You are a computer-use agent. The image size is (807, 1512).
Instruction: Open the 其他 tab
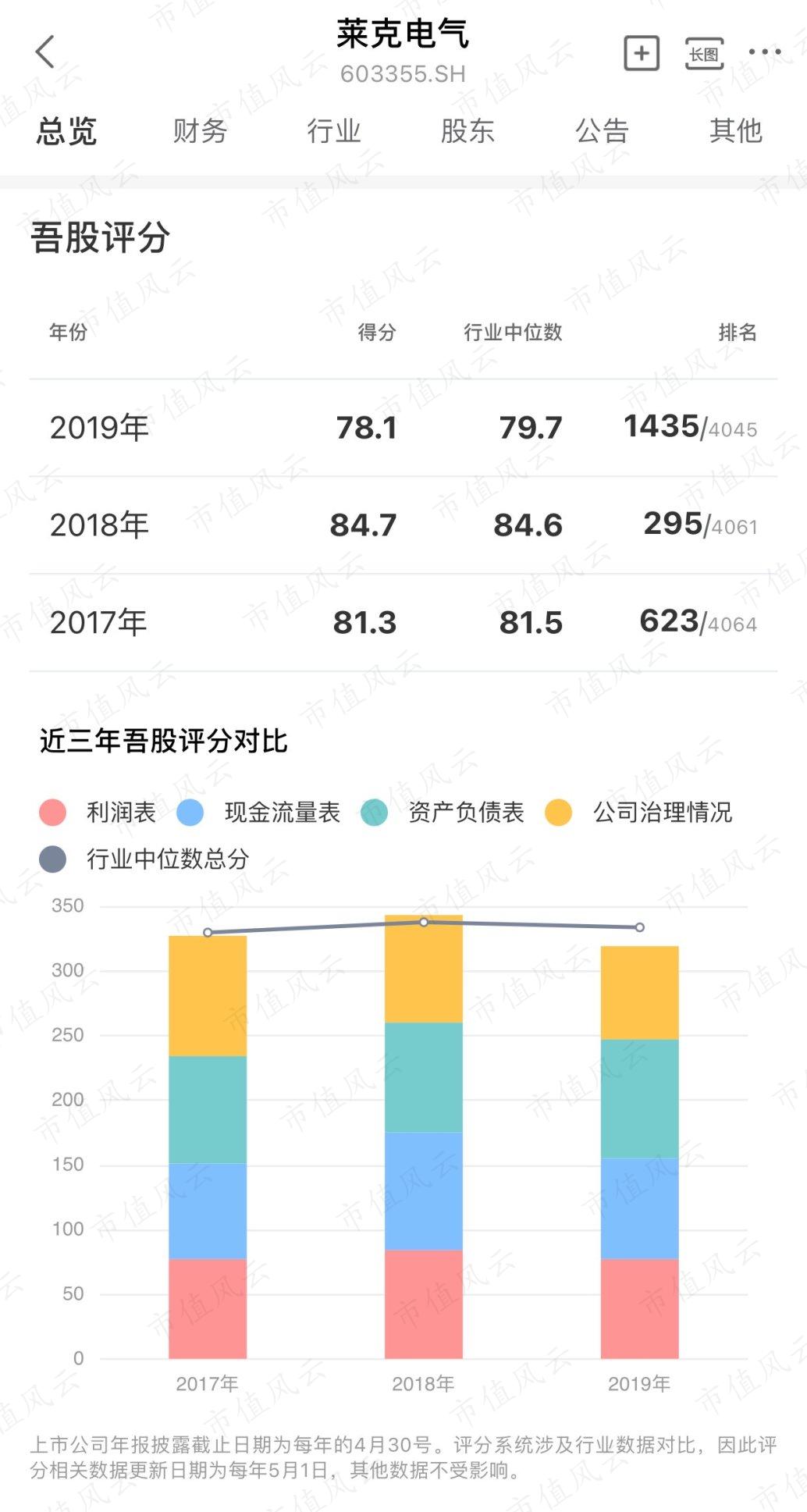736,131
